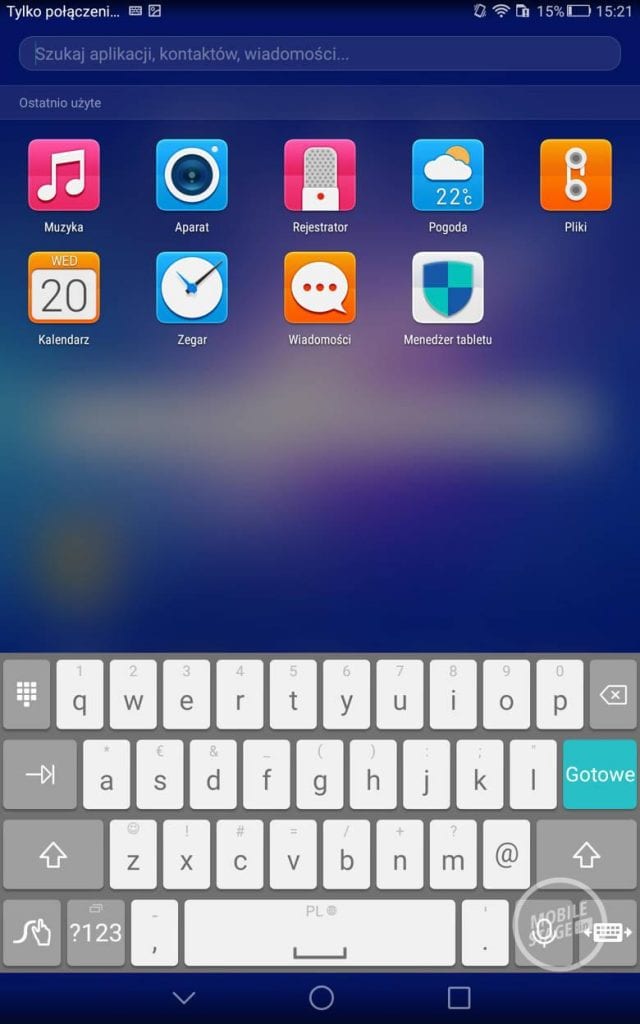Hide the keyboard with the down arrow

point(184,997)
